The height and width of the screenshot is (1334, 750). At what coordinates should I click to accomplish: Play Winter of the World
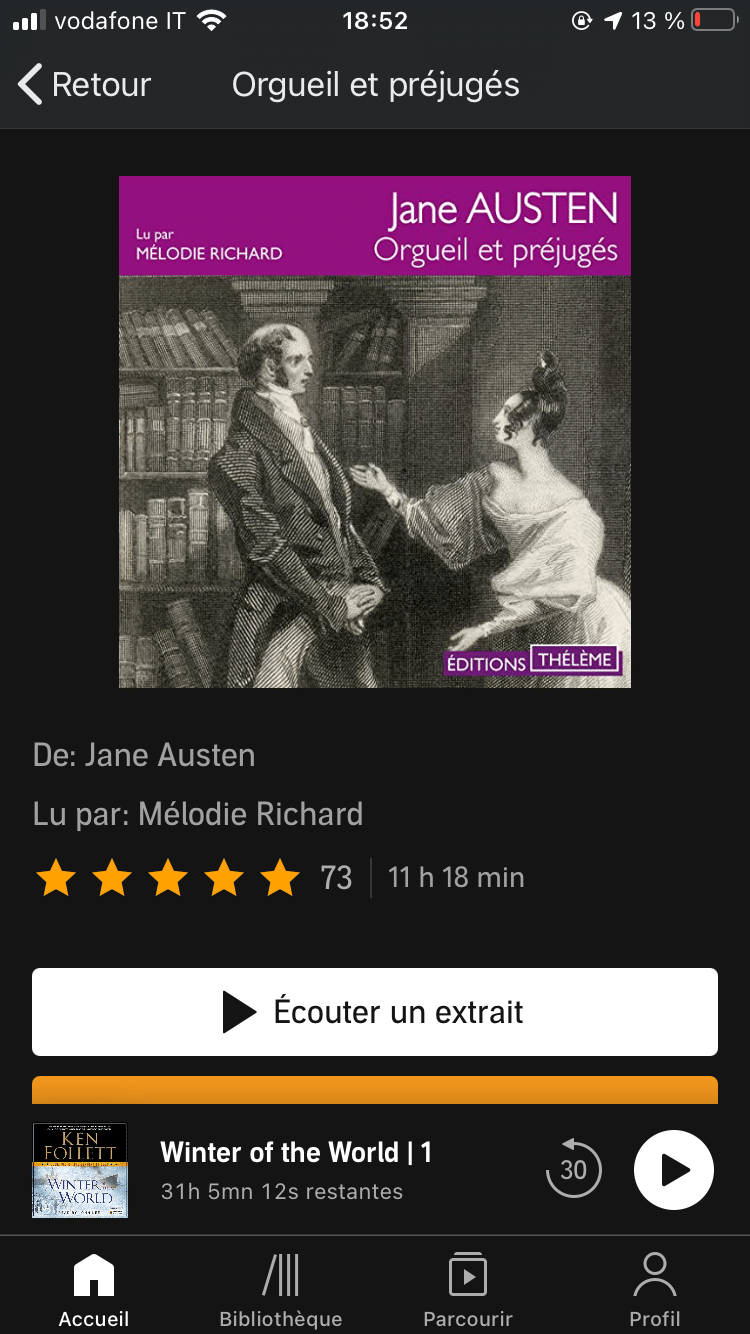(673, 1170)
